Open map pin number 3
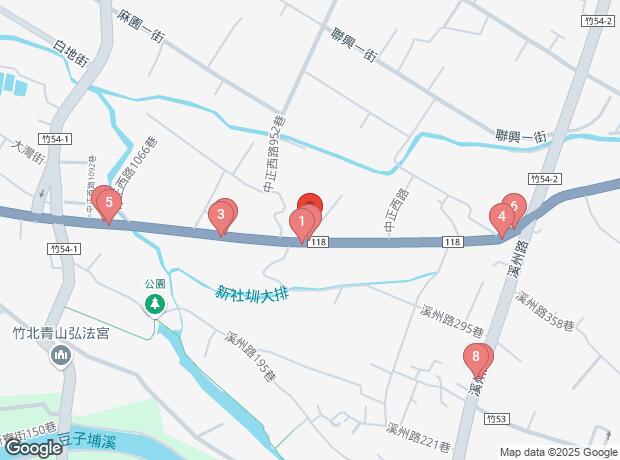The height and width of the screenshot is (460, 620). click(x=220, y=214)
